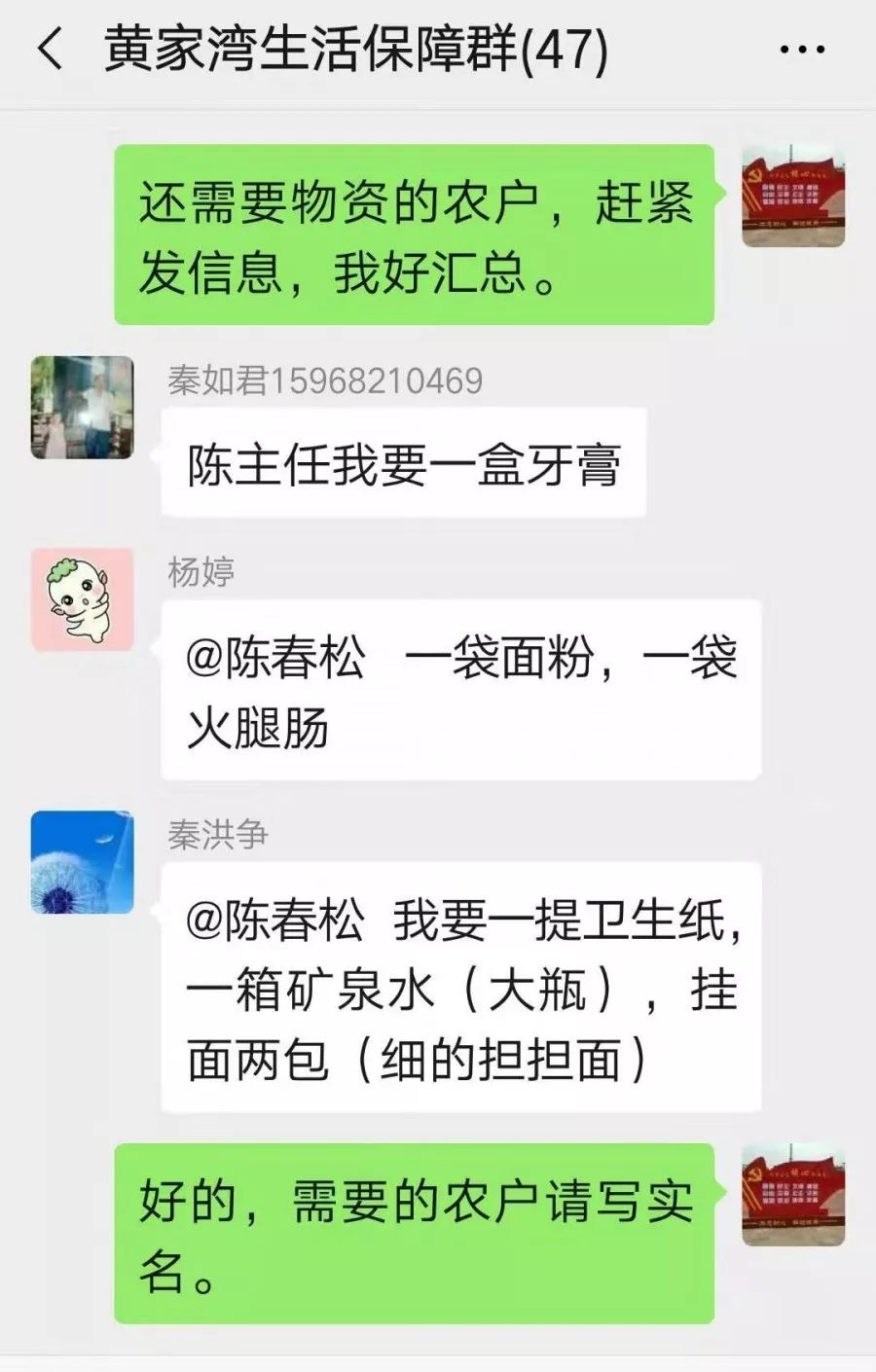Open 秦如君's profile avatar
The width and height of the screenshot is (876, 1372).
(82, 407)
